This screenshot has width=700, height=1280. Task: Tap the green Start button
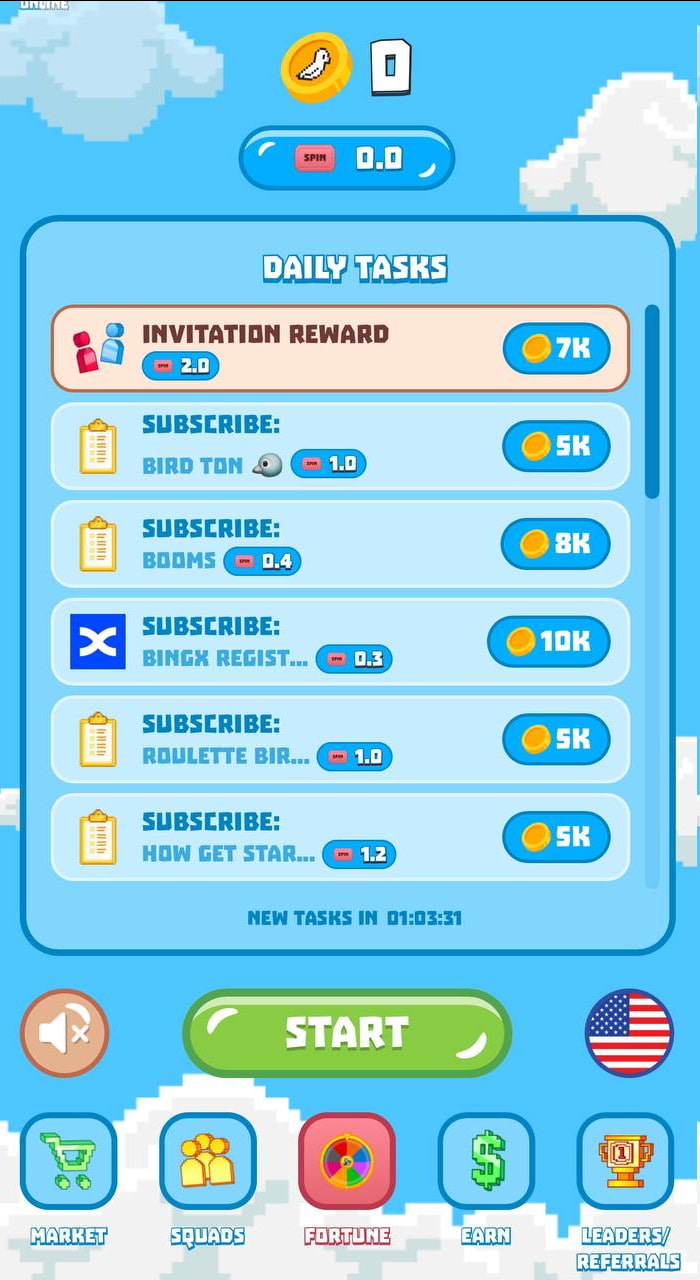(346, 1033)
